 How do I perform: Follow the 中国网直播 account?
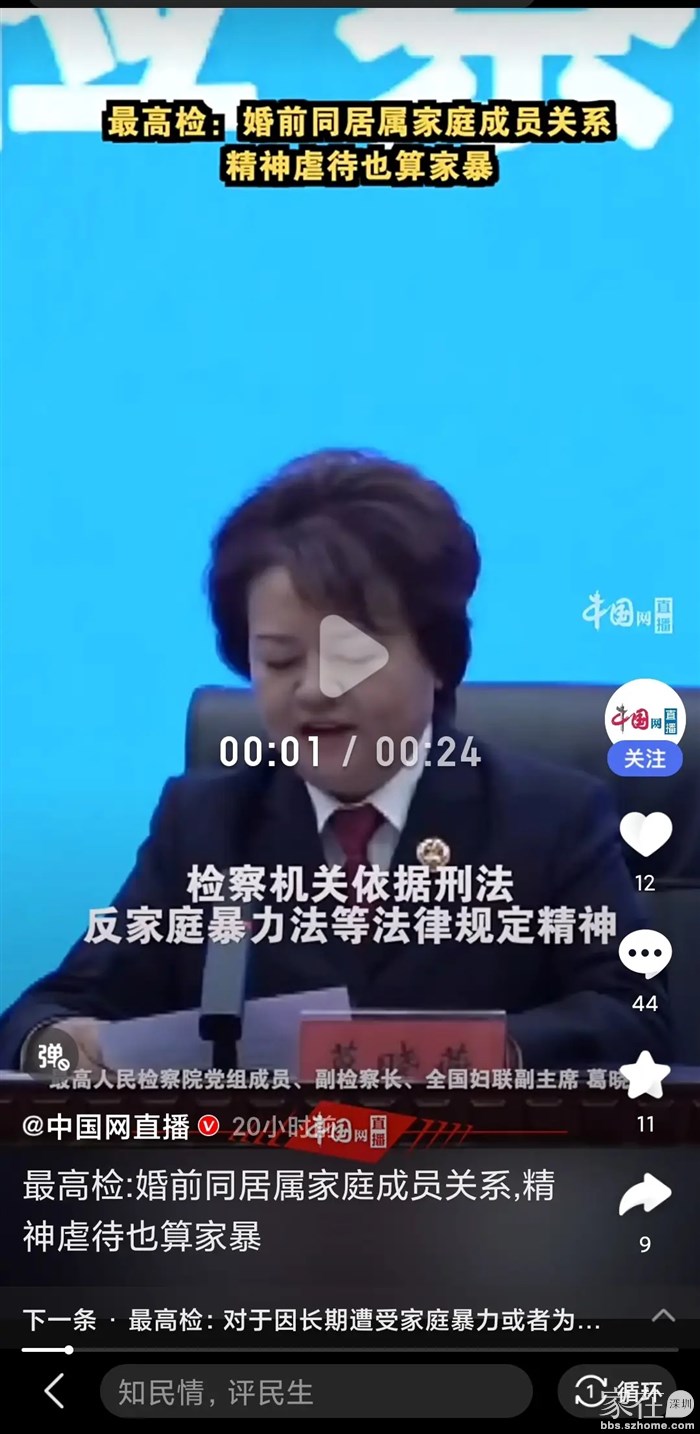pyautogui.click(x=645, y=759)
